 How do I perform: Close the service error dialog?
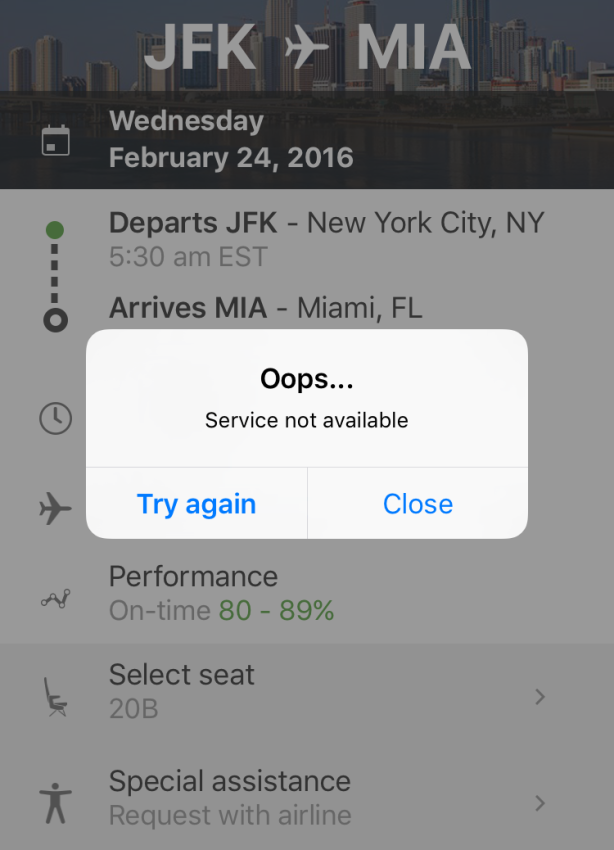pos(417,504)
